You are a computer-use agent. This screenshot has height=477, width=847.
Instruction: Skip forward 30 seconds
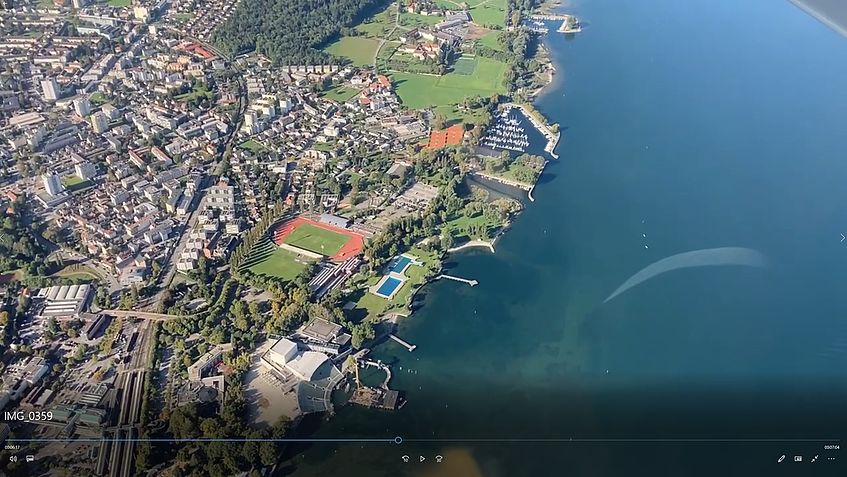(x=439, y=459)
